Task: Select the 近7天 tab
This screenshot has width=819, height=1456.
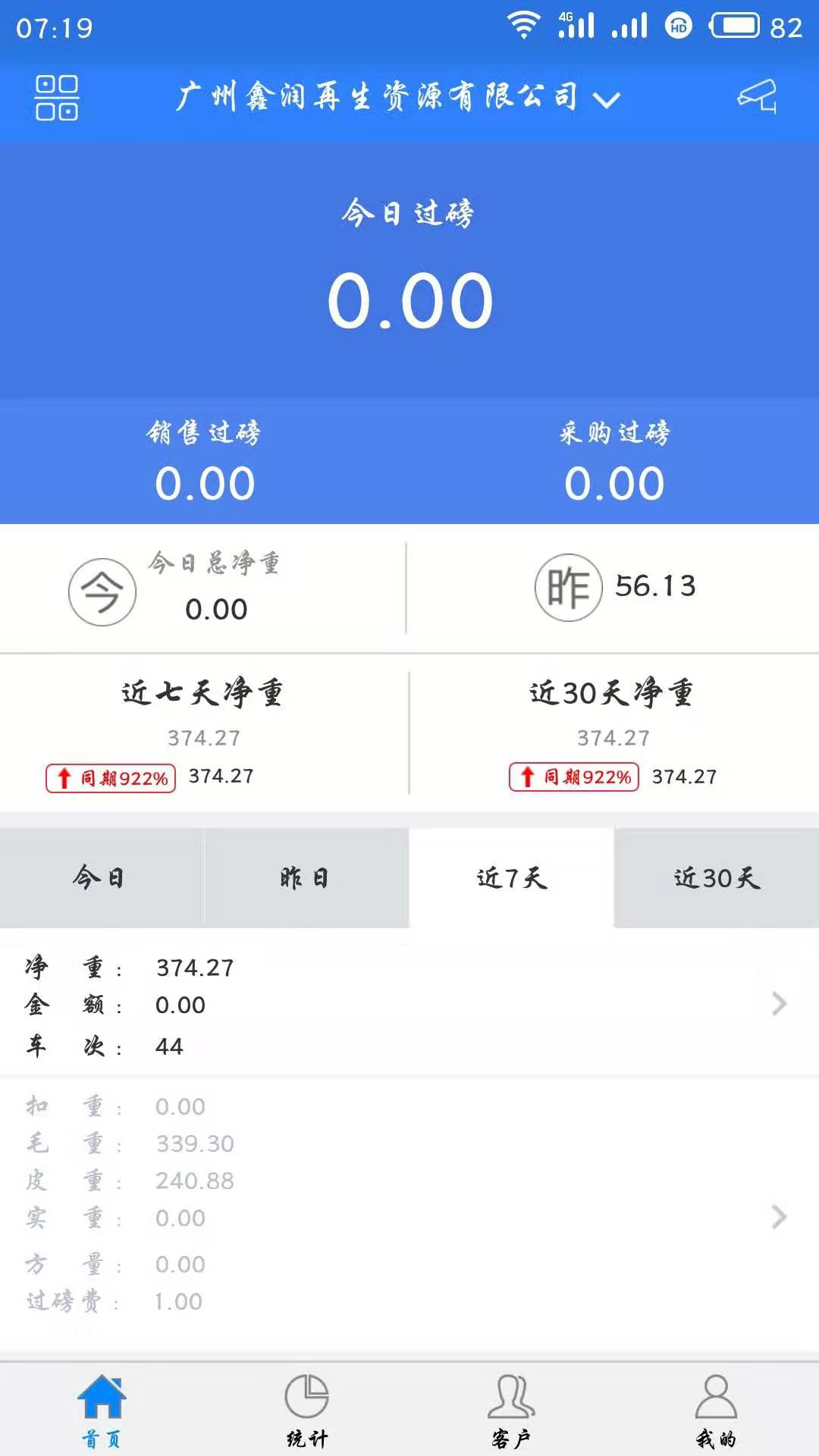Action: point(512,878)
